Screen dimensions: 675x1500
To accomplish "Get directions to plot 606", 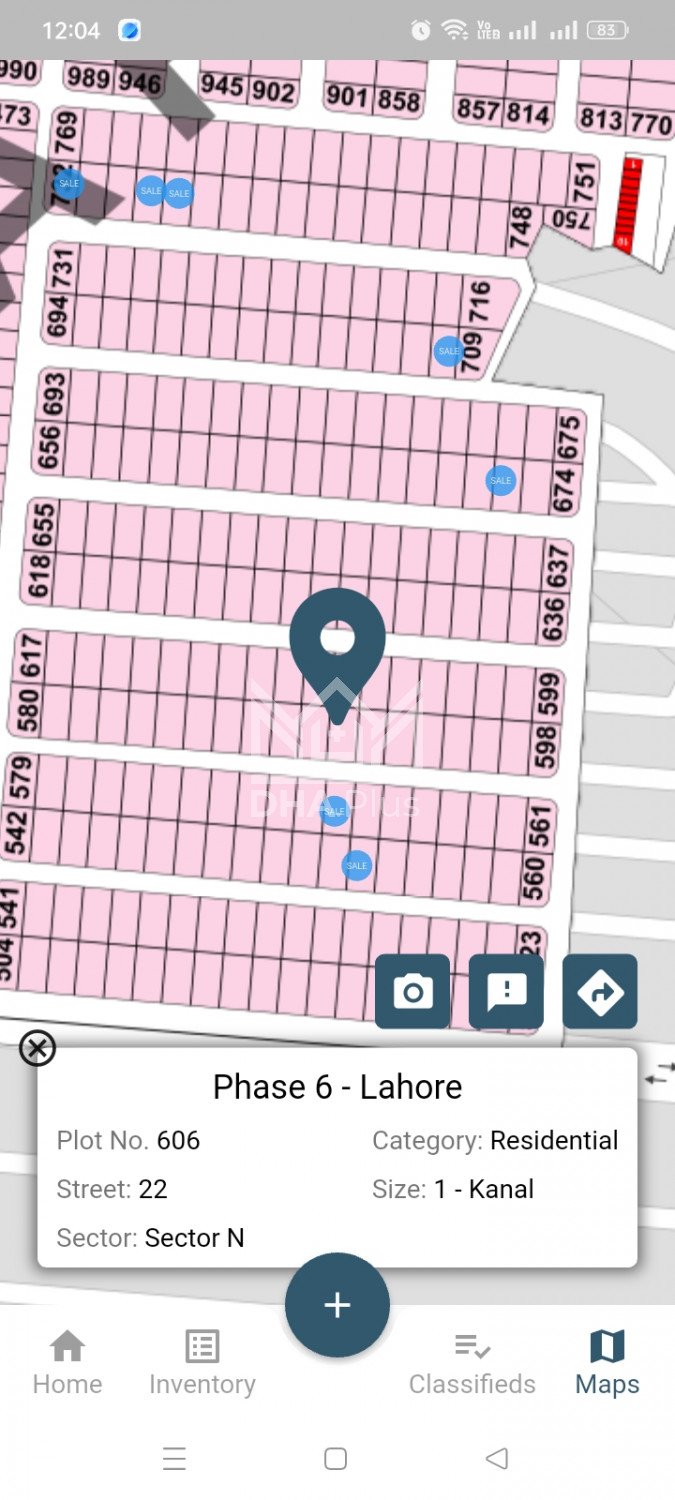I will pos(600,991).
